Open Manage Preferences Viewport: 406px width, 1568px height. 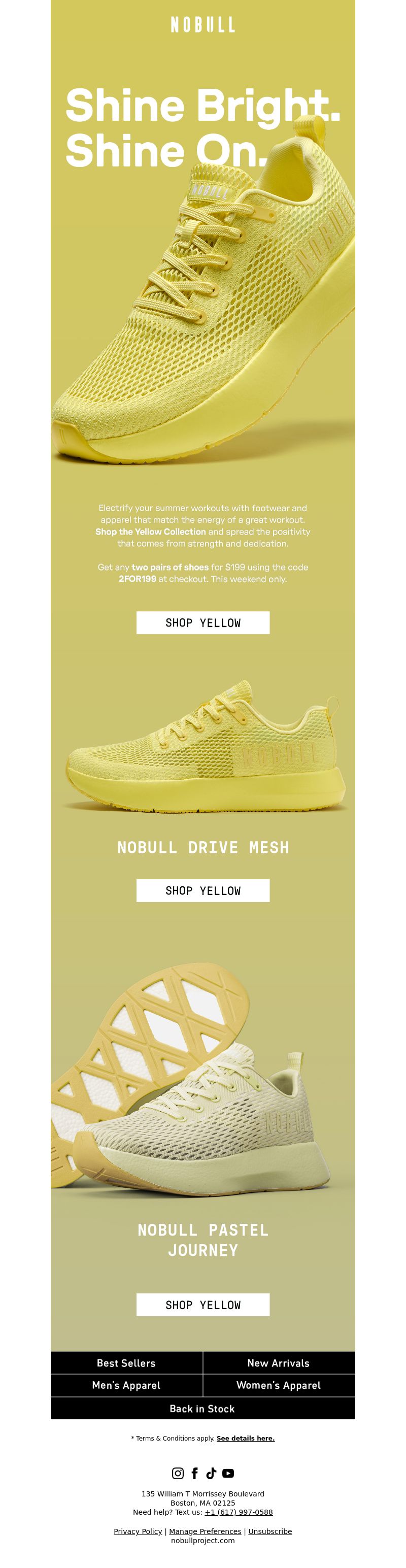click(205, 1531)
